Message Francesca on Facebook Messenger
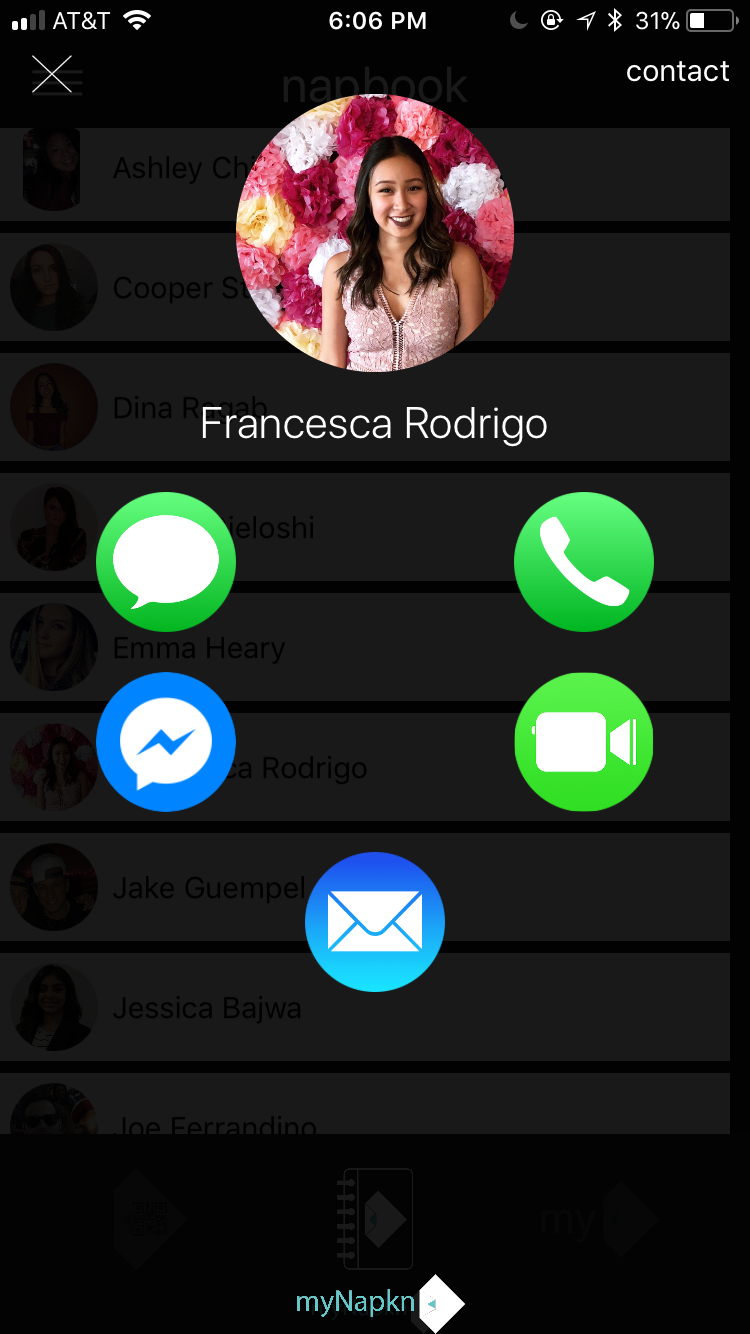 click(x=166, y=742)
